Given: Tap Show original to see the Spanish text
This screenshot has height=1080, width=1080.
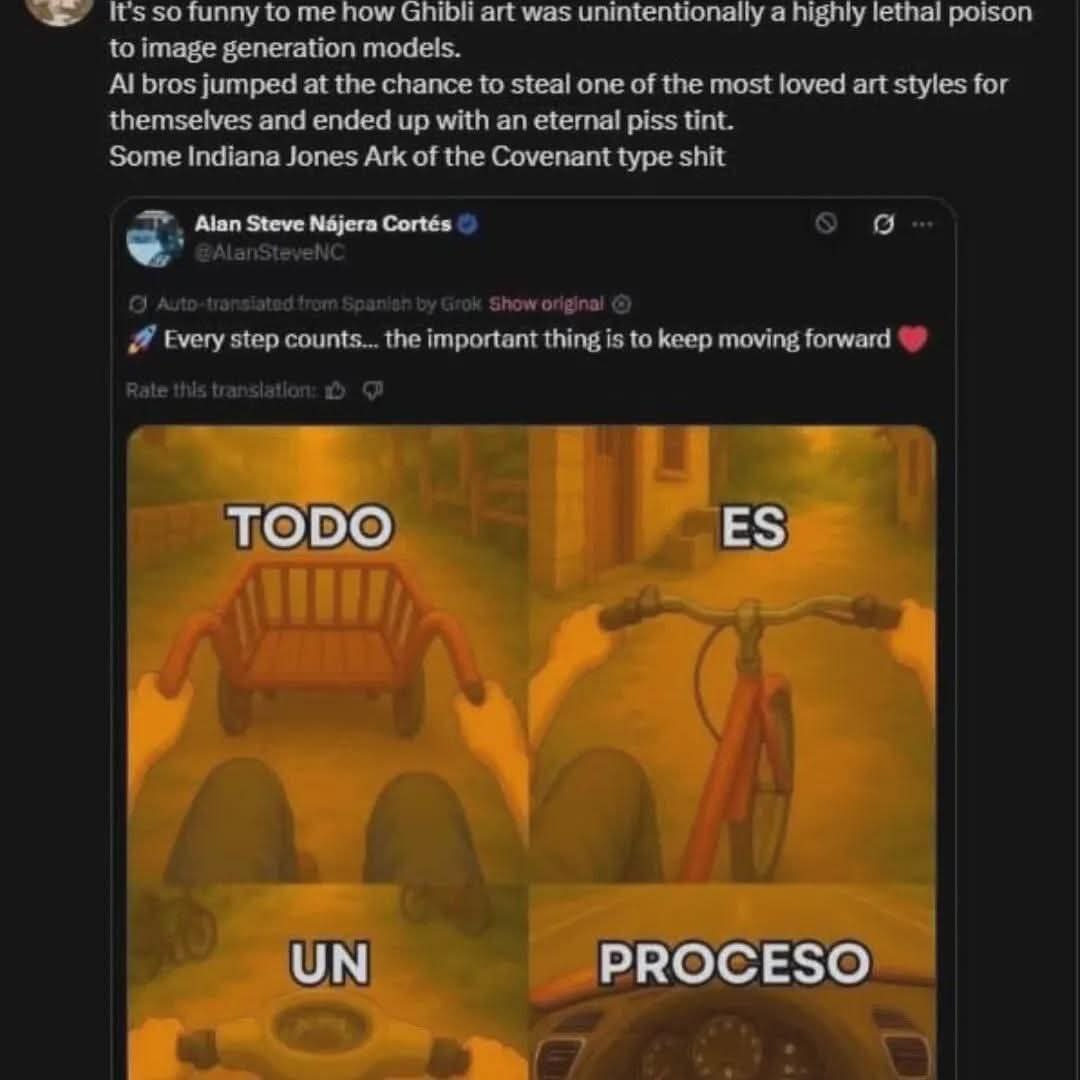Looking at the screenshot, I should click(x=546, y=303).
